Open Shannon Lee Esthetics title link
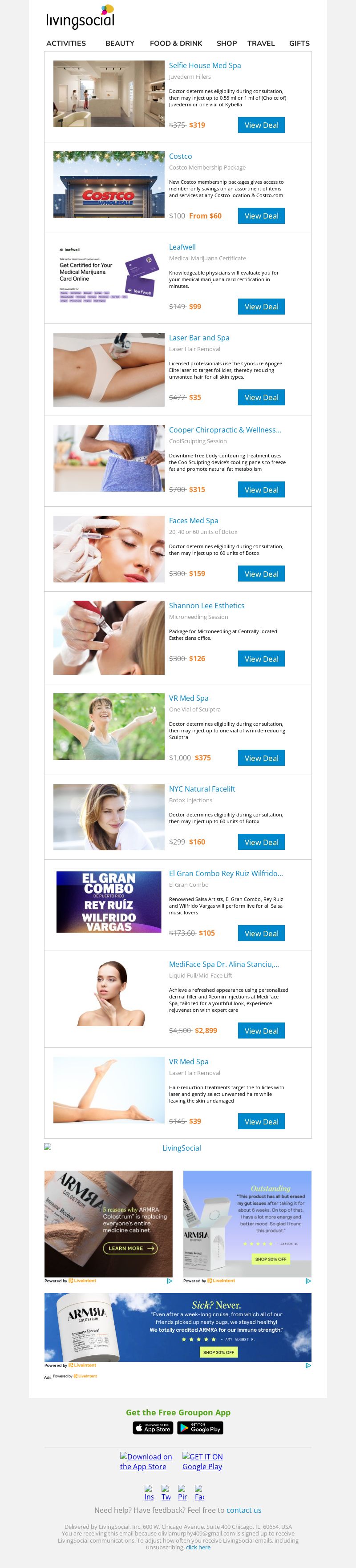Image resolution: width=356 pixels, height=1568 pixels. [x=206, y=605]
